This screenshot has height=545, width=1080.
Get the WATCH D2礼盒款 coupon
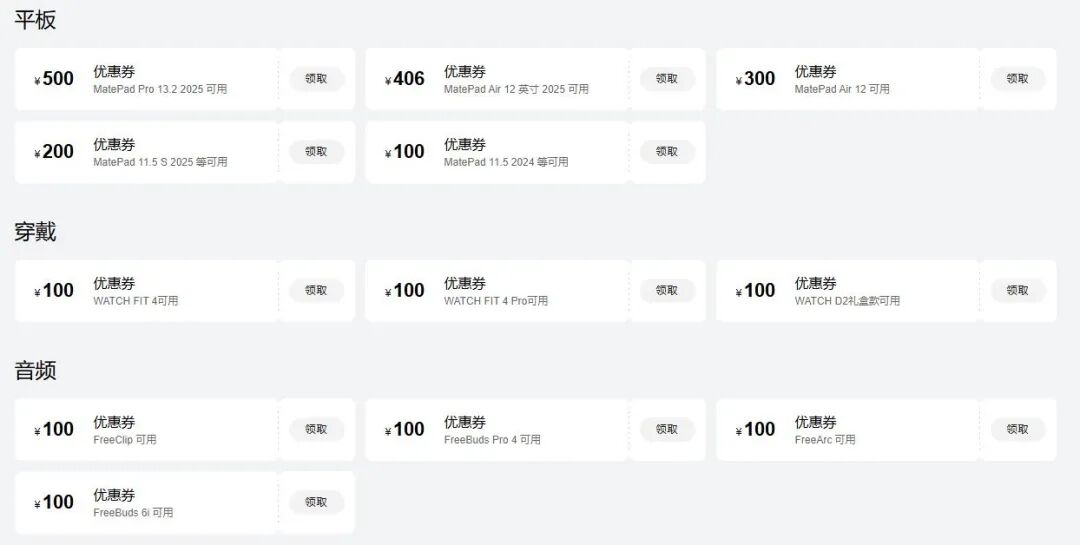tap(1018, 291)
